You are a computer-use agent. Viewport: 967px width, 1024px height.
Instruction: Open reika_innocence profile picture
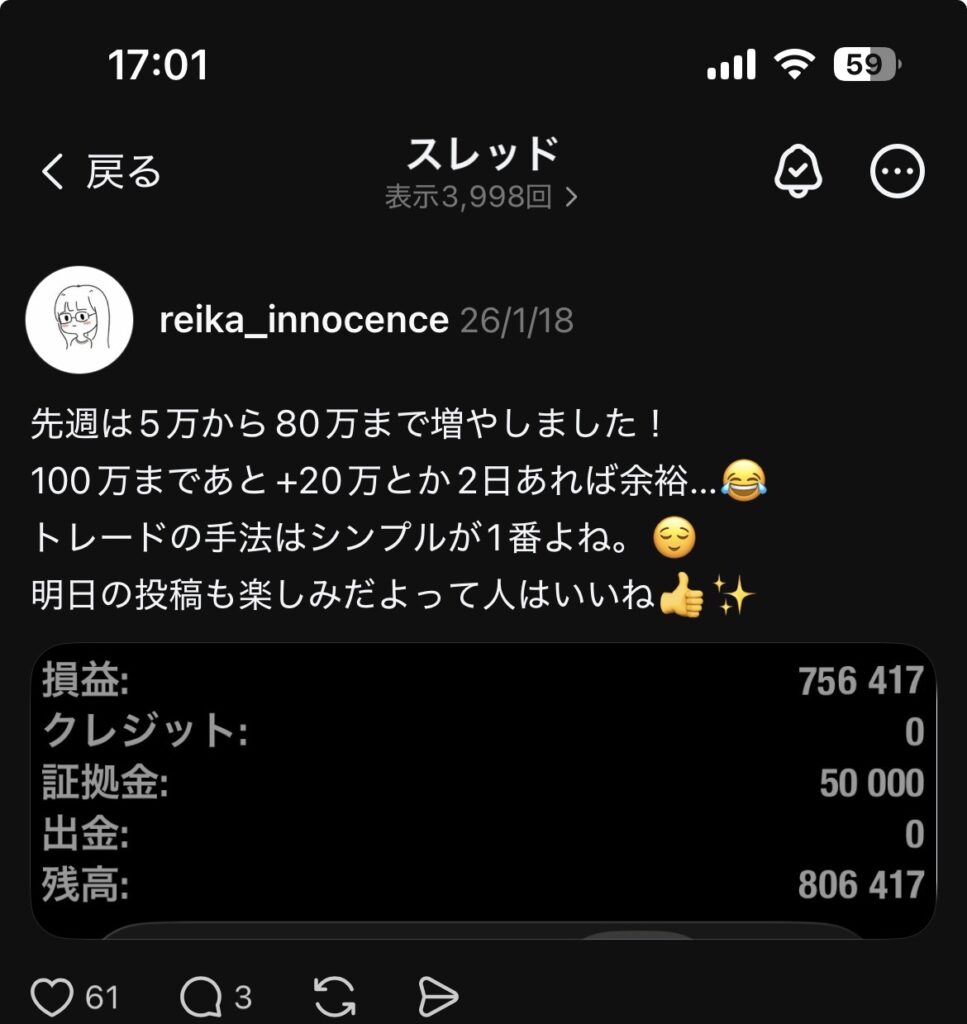[x=79, y=319]
